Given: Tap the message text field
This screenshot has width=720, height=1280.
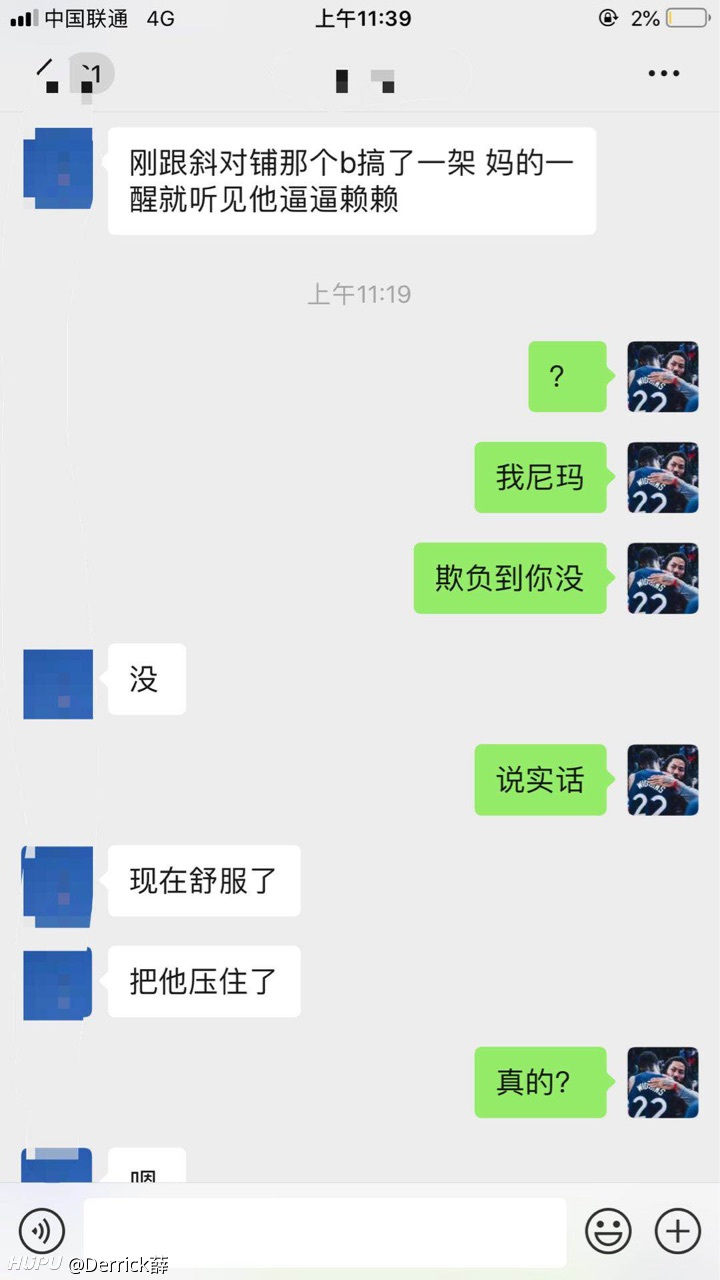Looking at the screenshot, I should coord(325,1232).
